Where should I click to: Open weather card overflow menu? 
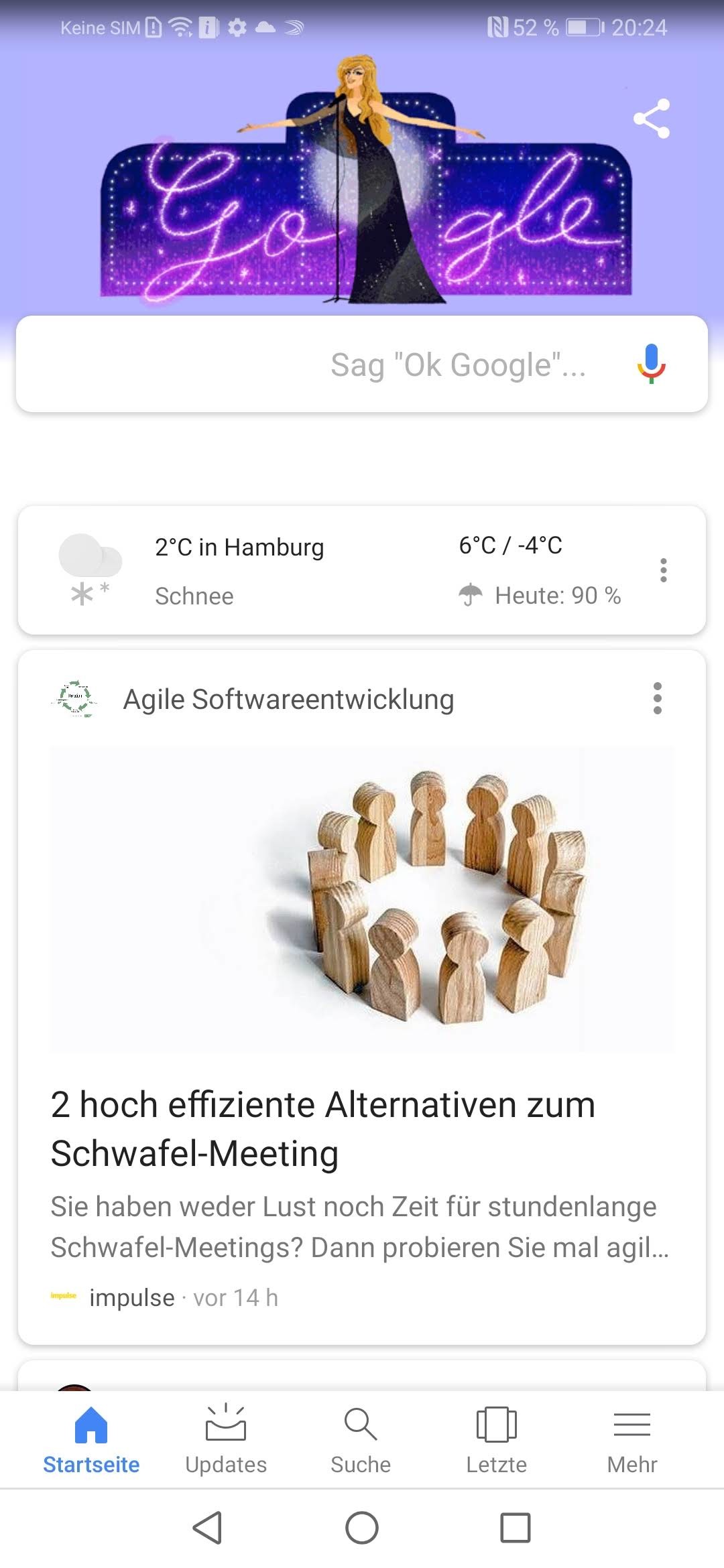click(x=663, y=570)
